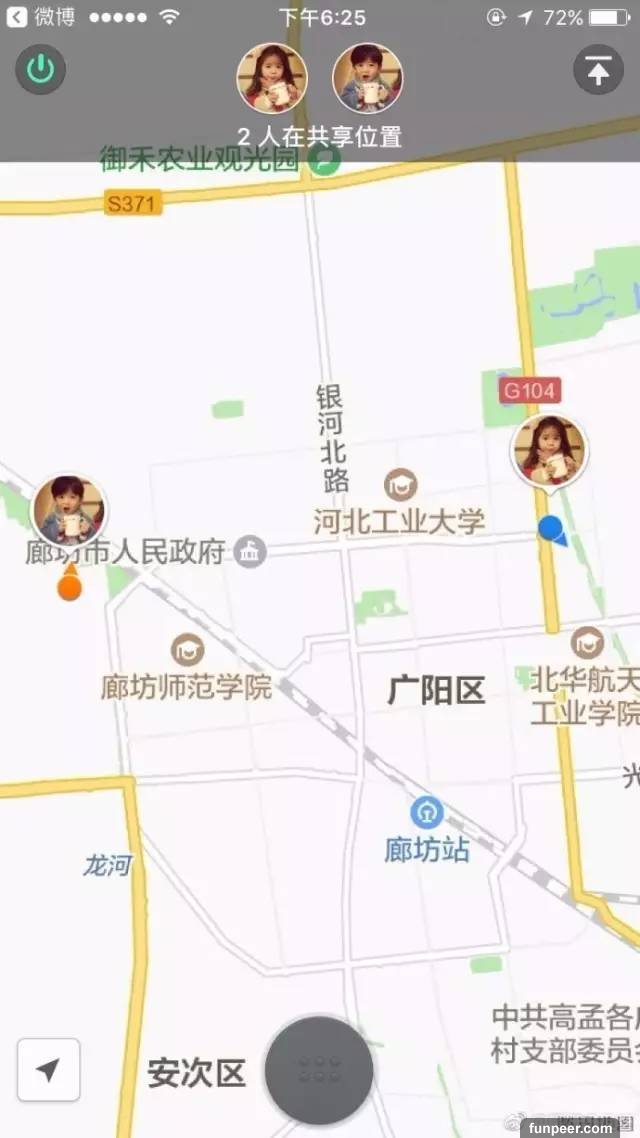Select the avatar pin near 廊坊市人民政府
640x1138 pixels.
coord(69,511)
